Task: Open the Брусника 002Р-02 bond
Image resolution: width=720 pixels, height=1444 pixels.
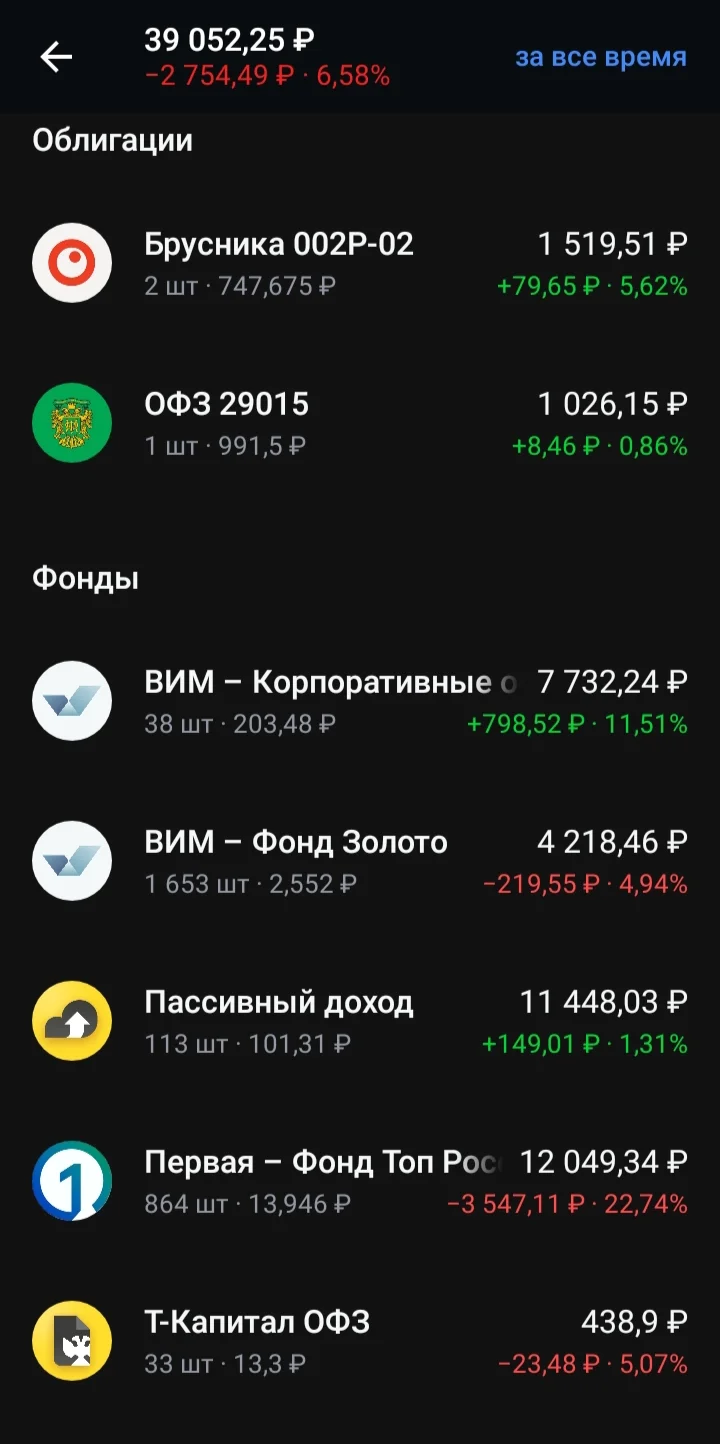Action: (x=360, y=263)
